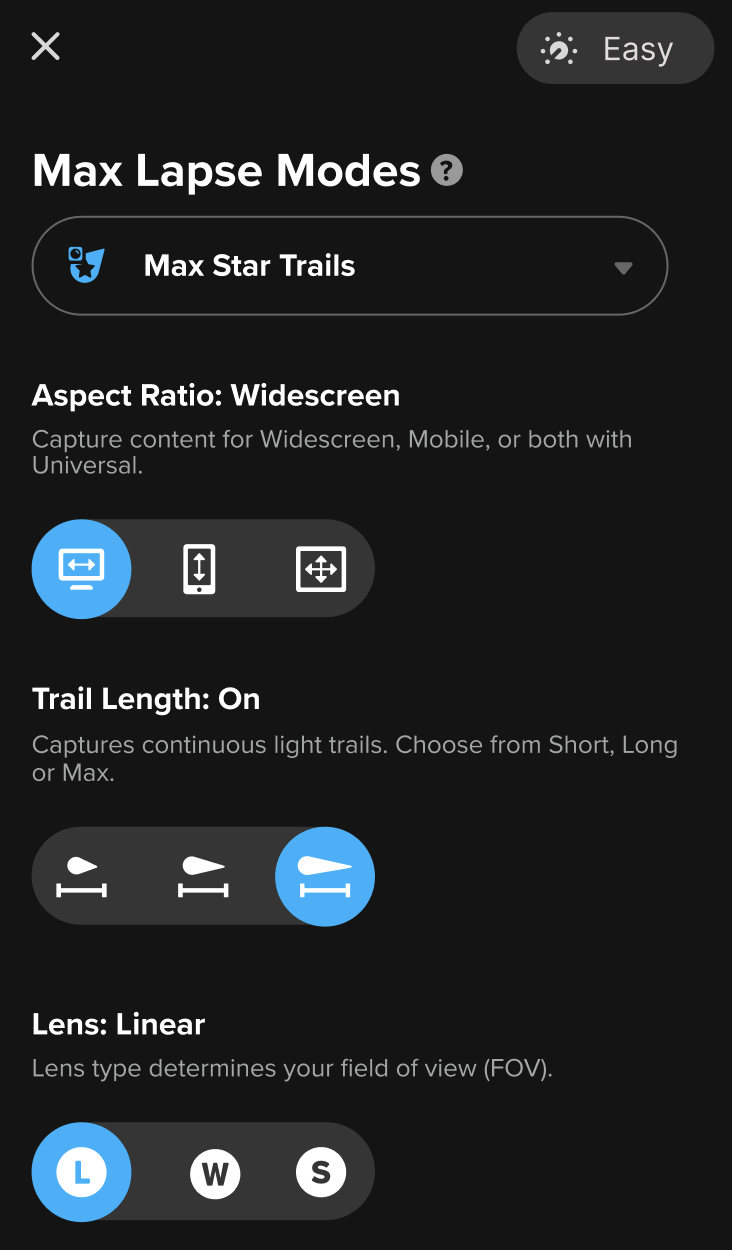Choose the Universal aspect ratio icon
732x1250 pixels.
point(321,568)
